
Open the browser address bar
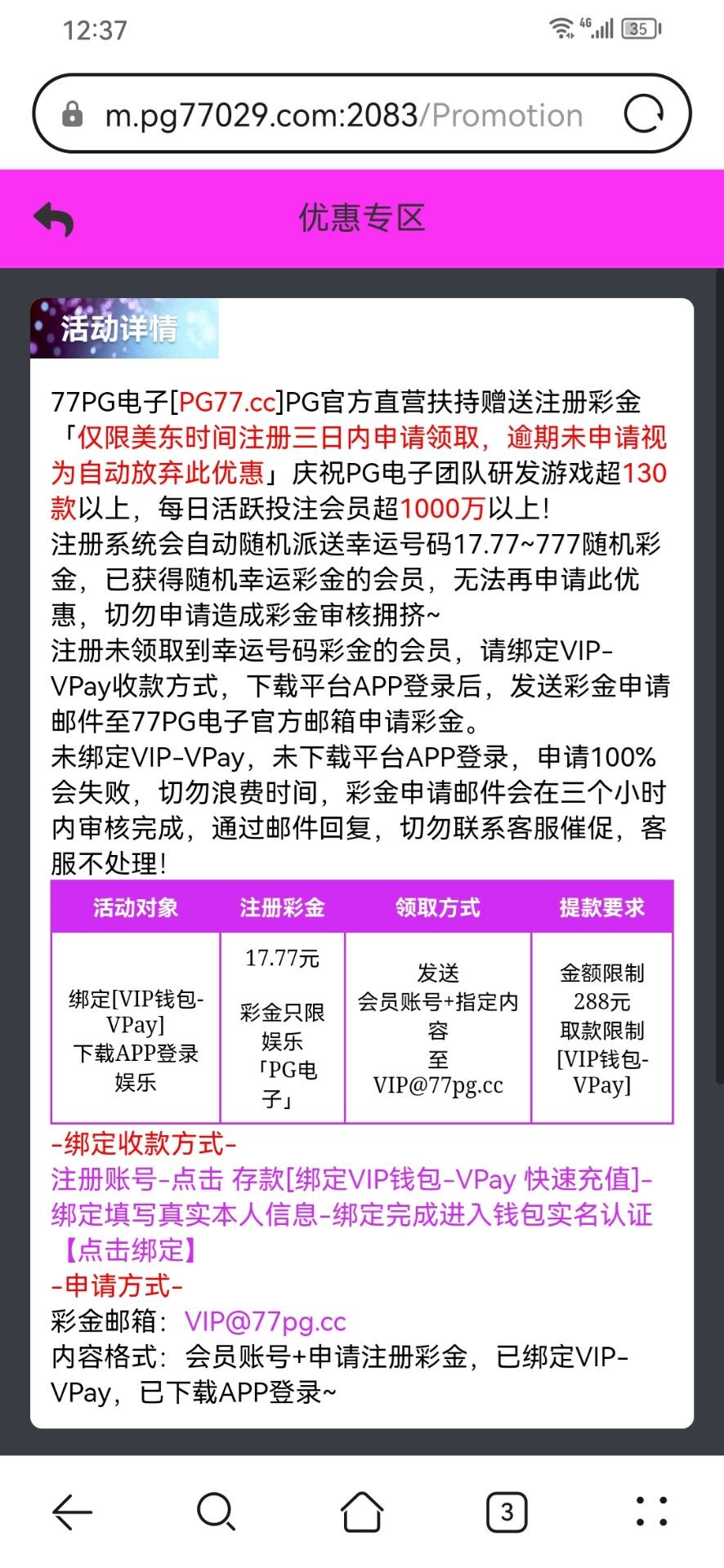click(x=343, y=115)
